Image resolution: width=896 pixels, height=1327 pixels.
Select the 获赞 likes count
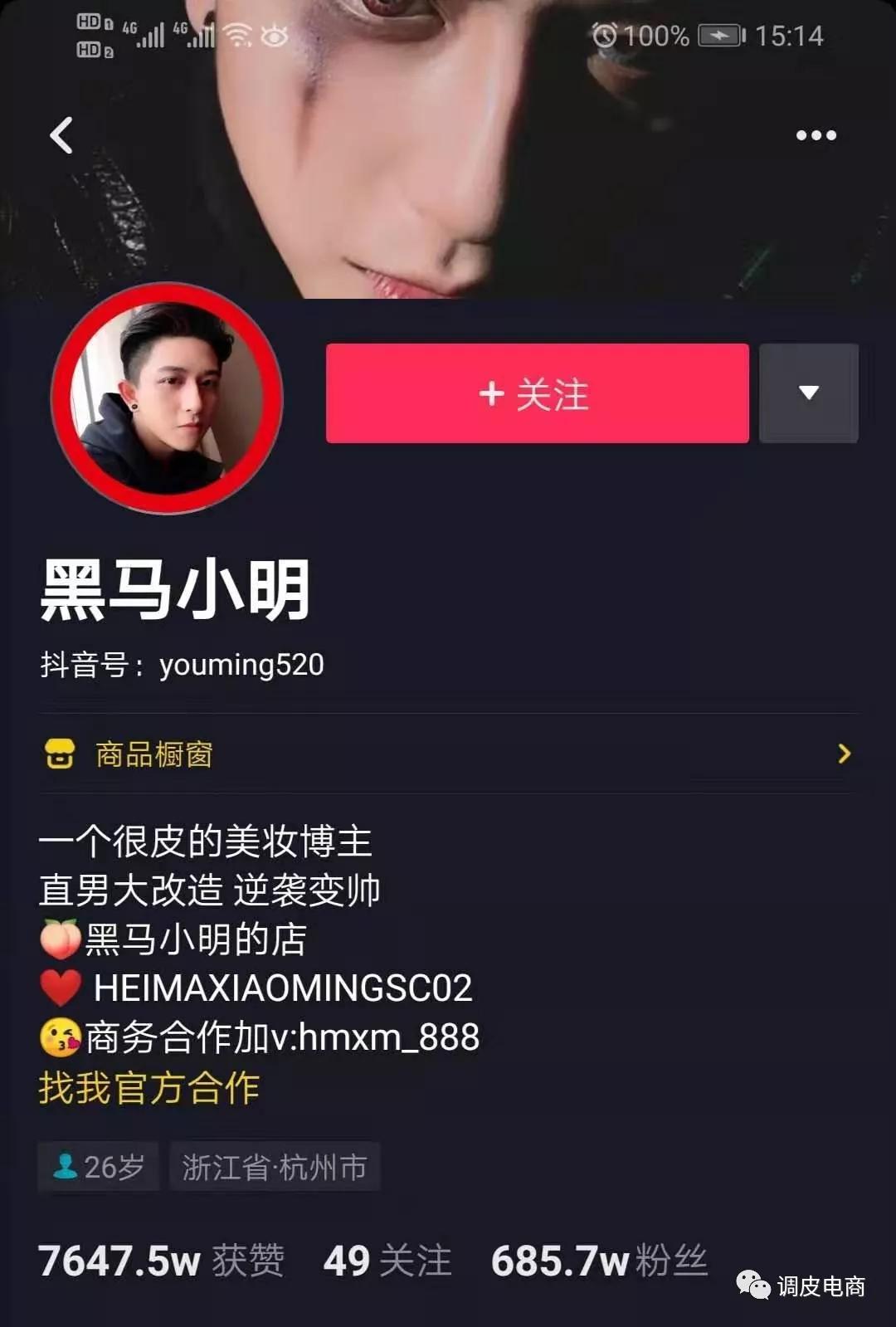tap(162, 1260)
